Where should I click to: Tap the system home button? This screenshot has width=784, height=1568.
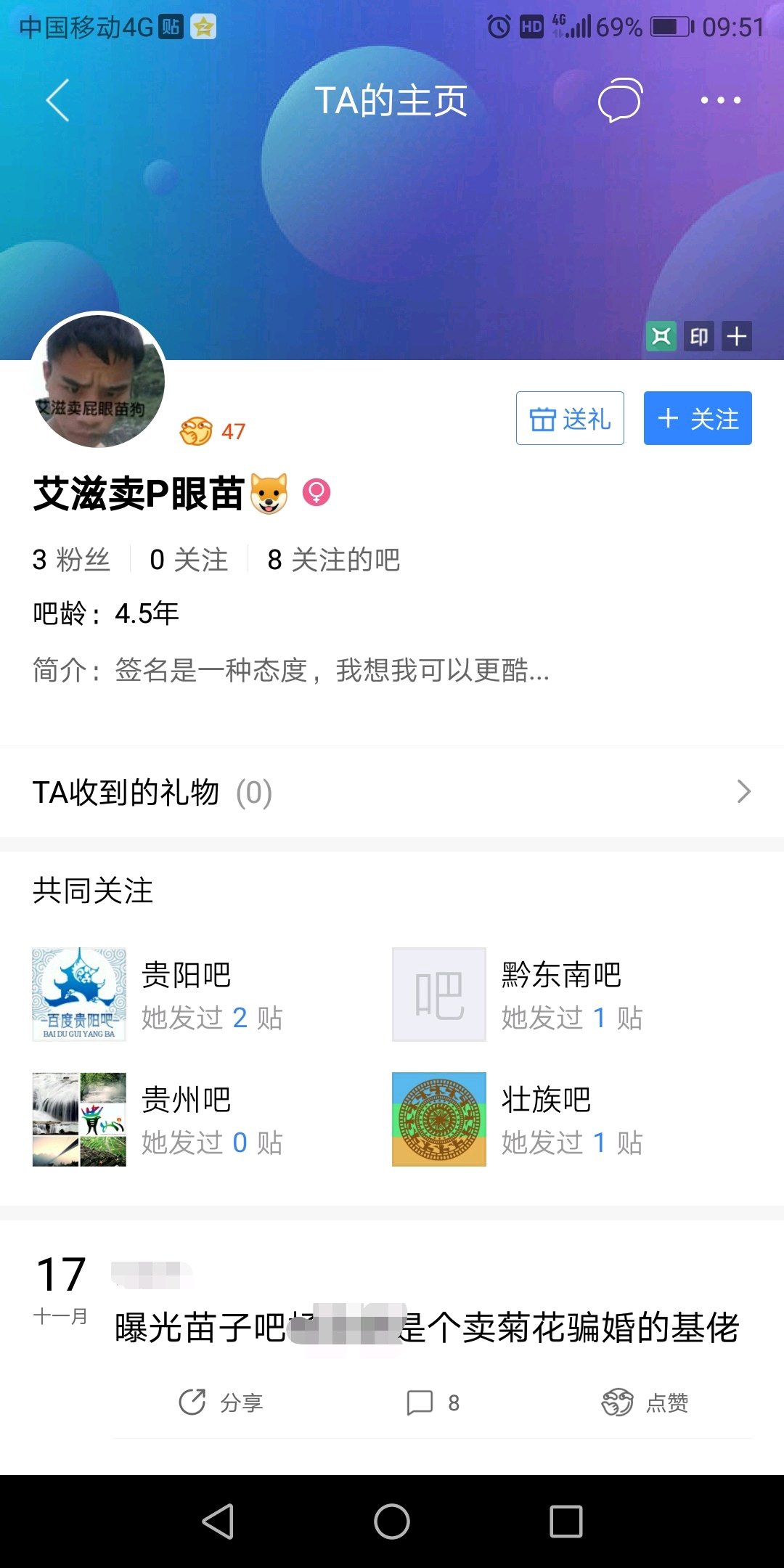click(392, 1521)
